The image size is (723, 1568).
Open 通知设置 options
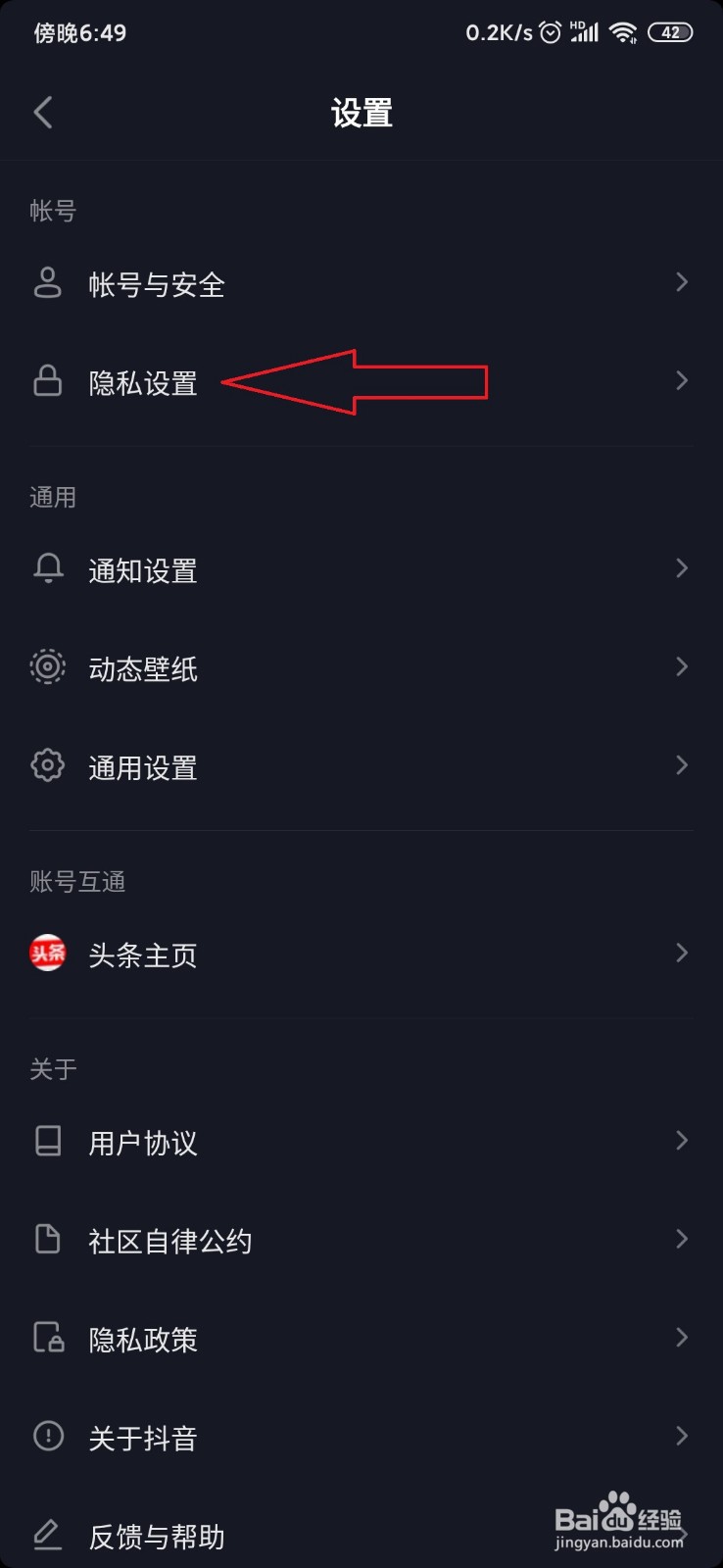coord(143,570)
